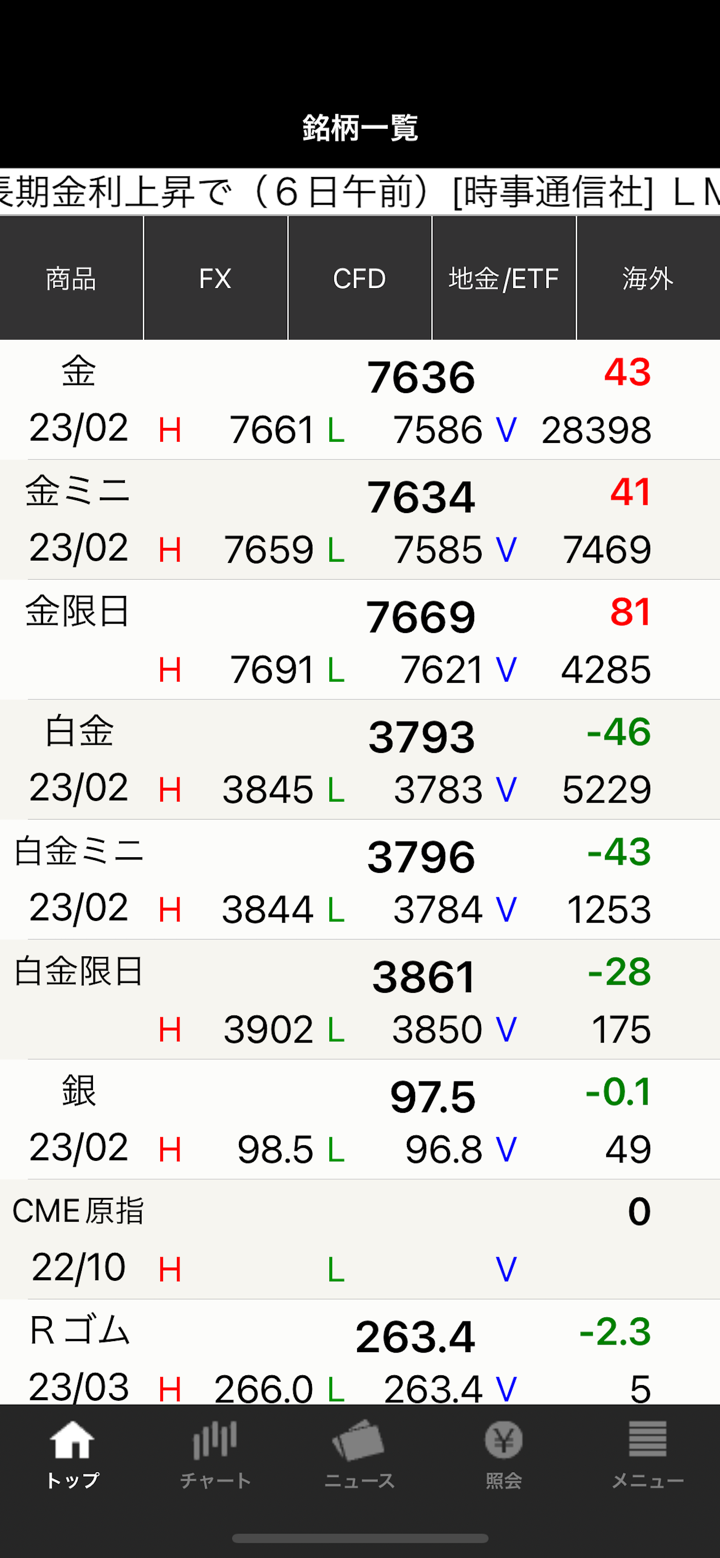Open the 地金/ETF tab
The width and height of the screenshot is (720, 1558).
503,278
